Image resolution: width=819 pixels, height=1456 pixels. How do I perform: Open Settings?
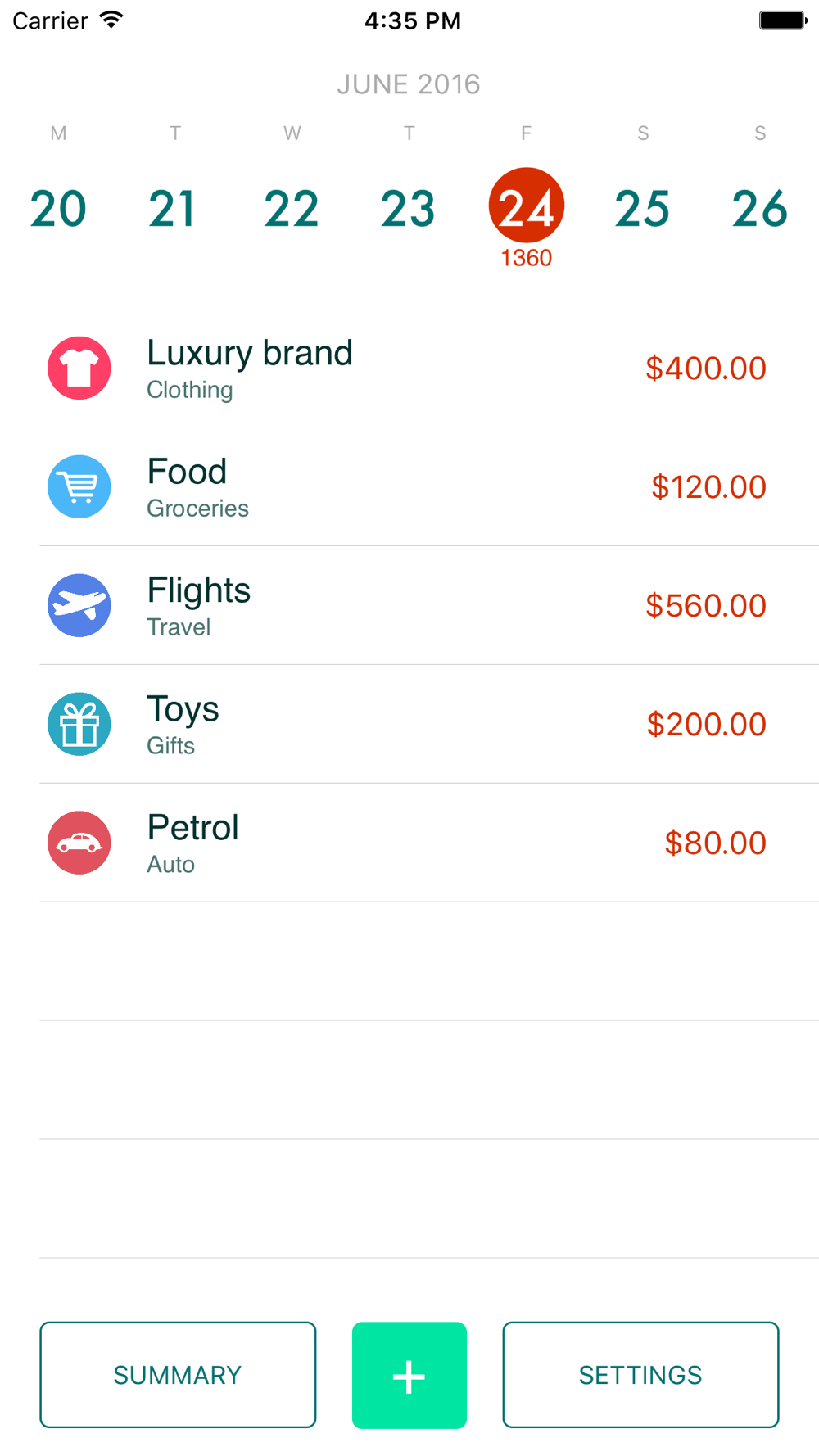(640, 1375)
